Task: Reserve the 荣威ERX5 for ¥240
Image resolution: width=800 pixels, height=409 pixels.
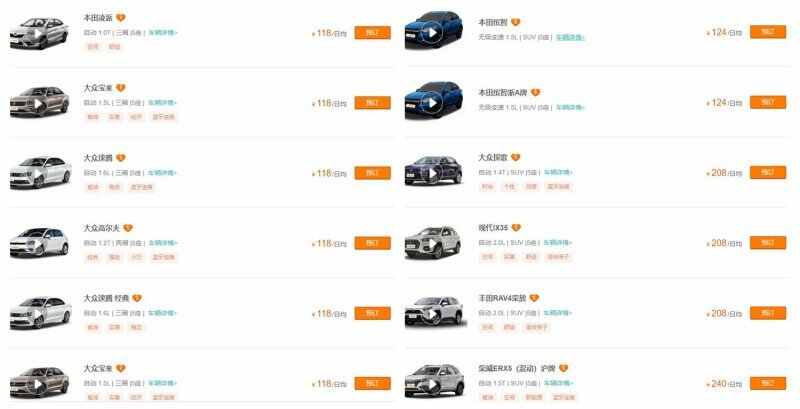Action: (x=767, y=383)
